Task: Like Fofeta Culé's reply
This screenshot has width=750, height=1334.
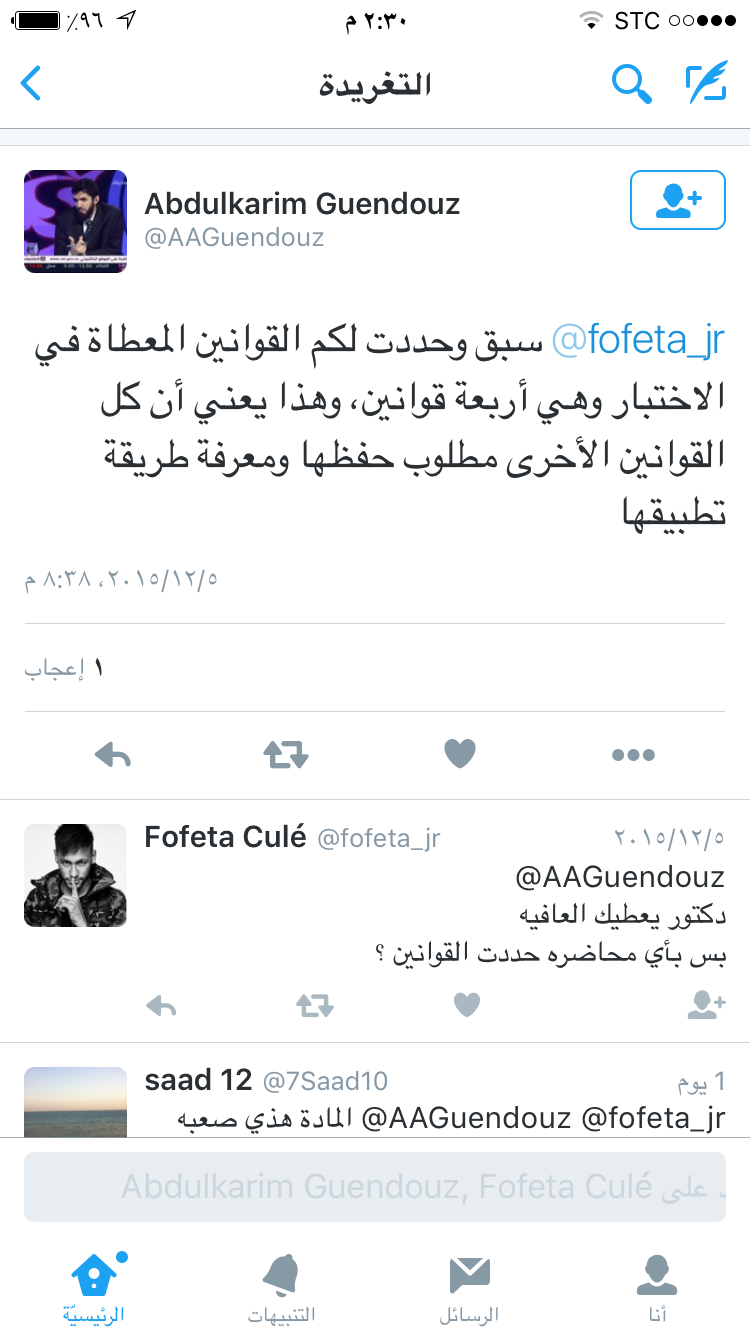Action: pyautogui.click(x=467, y=1005)
